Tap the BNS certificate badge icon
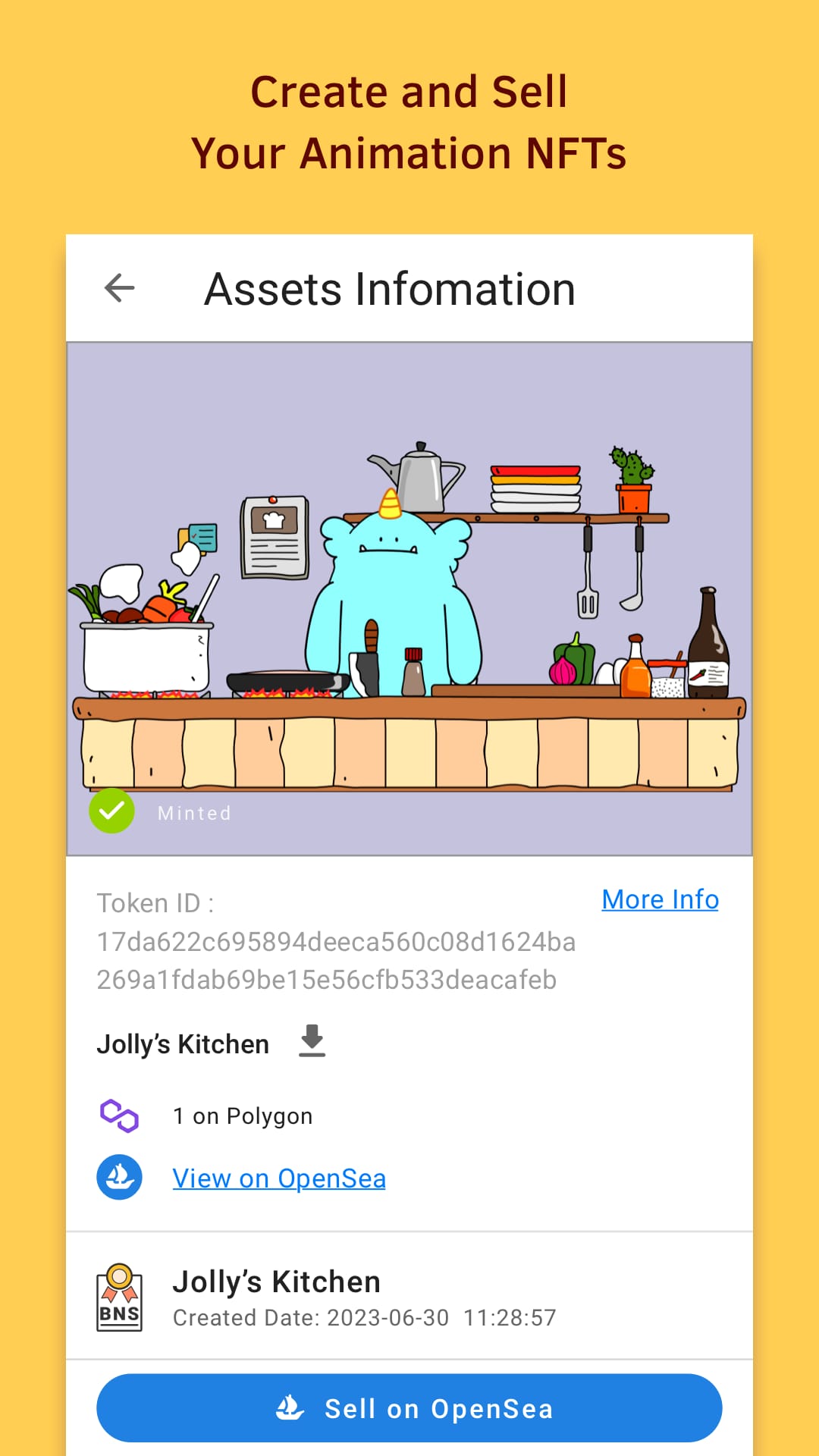Image resolution: width=819 pixels, height=1456 pixels. 120,1298
